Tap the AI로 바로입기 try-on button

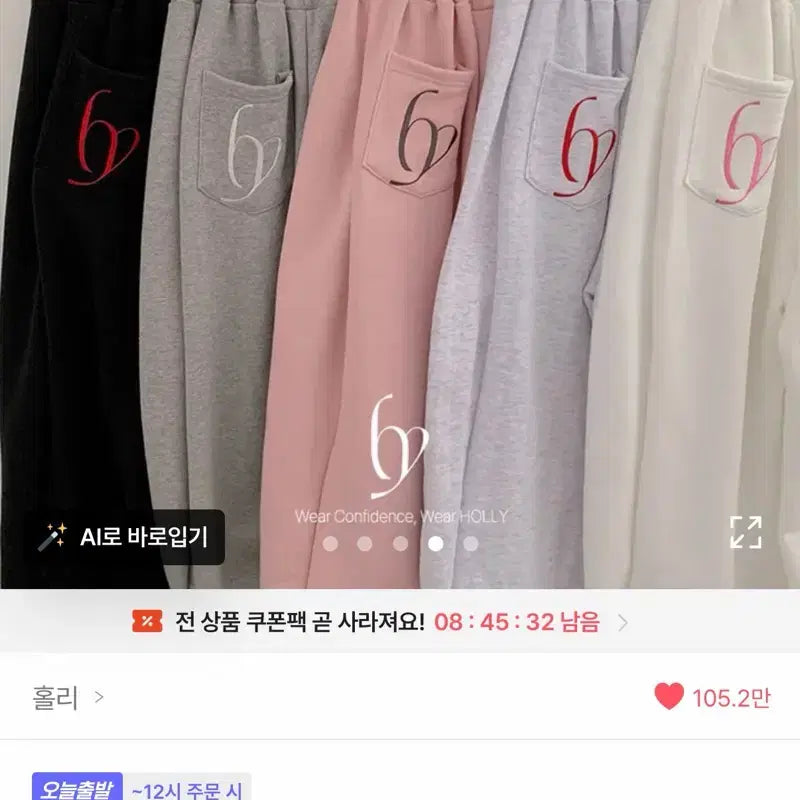tap(124, 537)
